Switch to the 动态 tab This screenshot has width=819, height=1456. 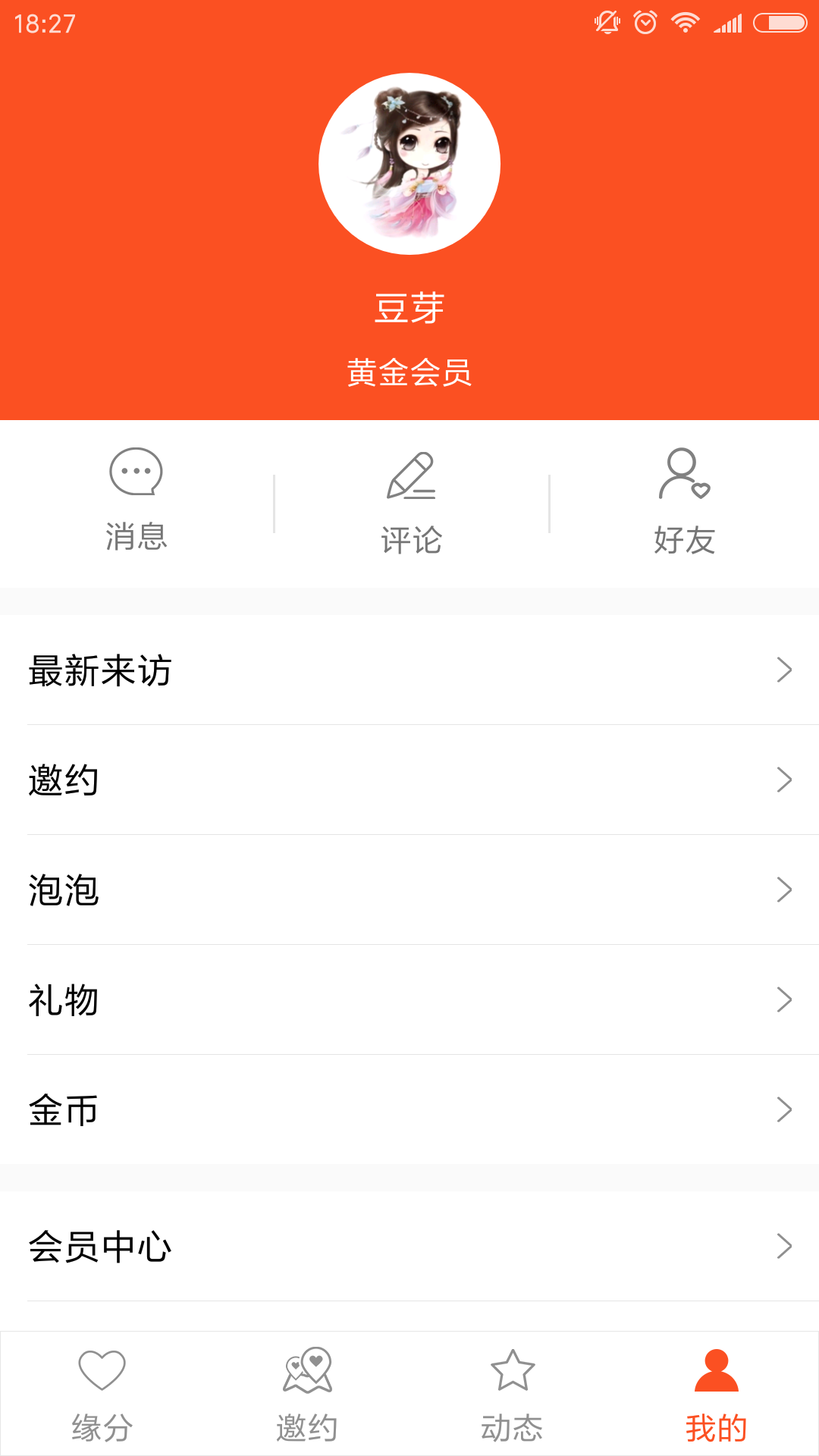click(x=512, y=1395)
